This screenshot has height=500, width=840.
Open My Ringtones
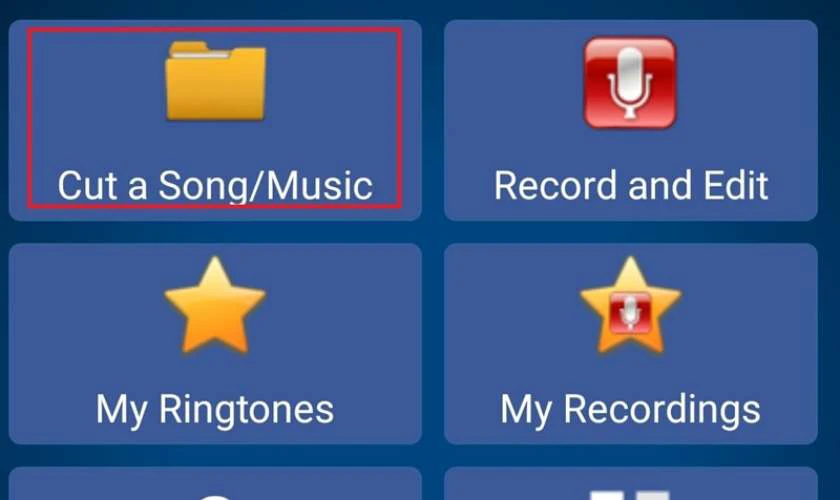tap(215, 343)
